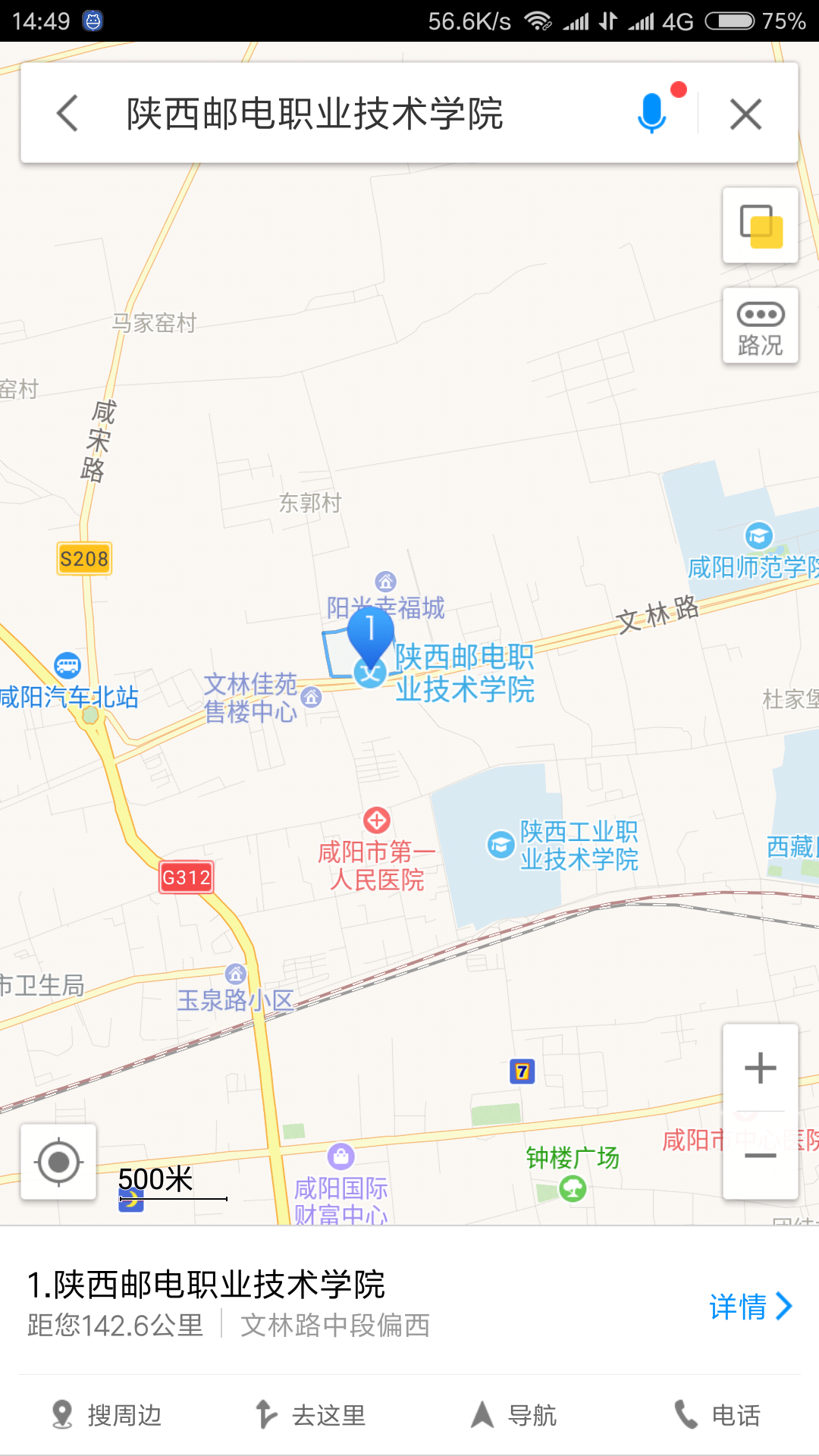
Task: Tap 陕西工业职业技术学院 map label
Action: click(x=579, y=846)
